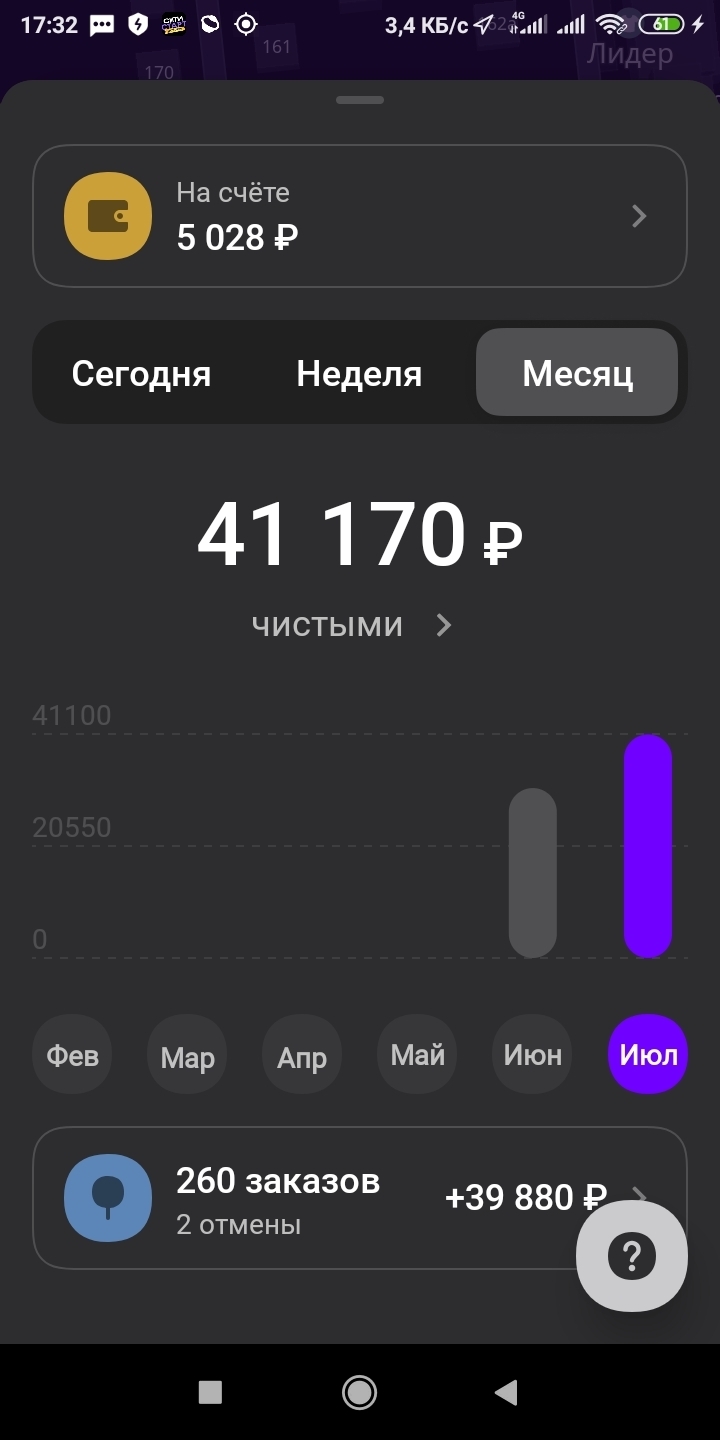Switch to the Сегодня tab
This screenshot has width=720, height=1440.
(x=141, y=374)
